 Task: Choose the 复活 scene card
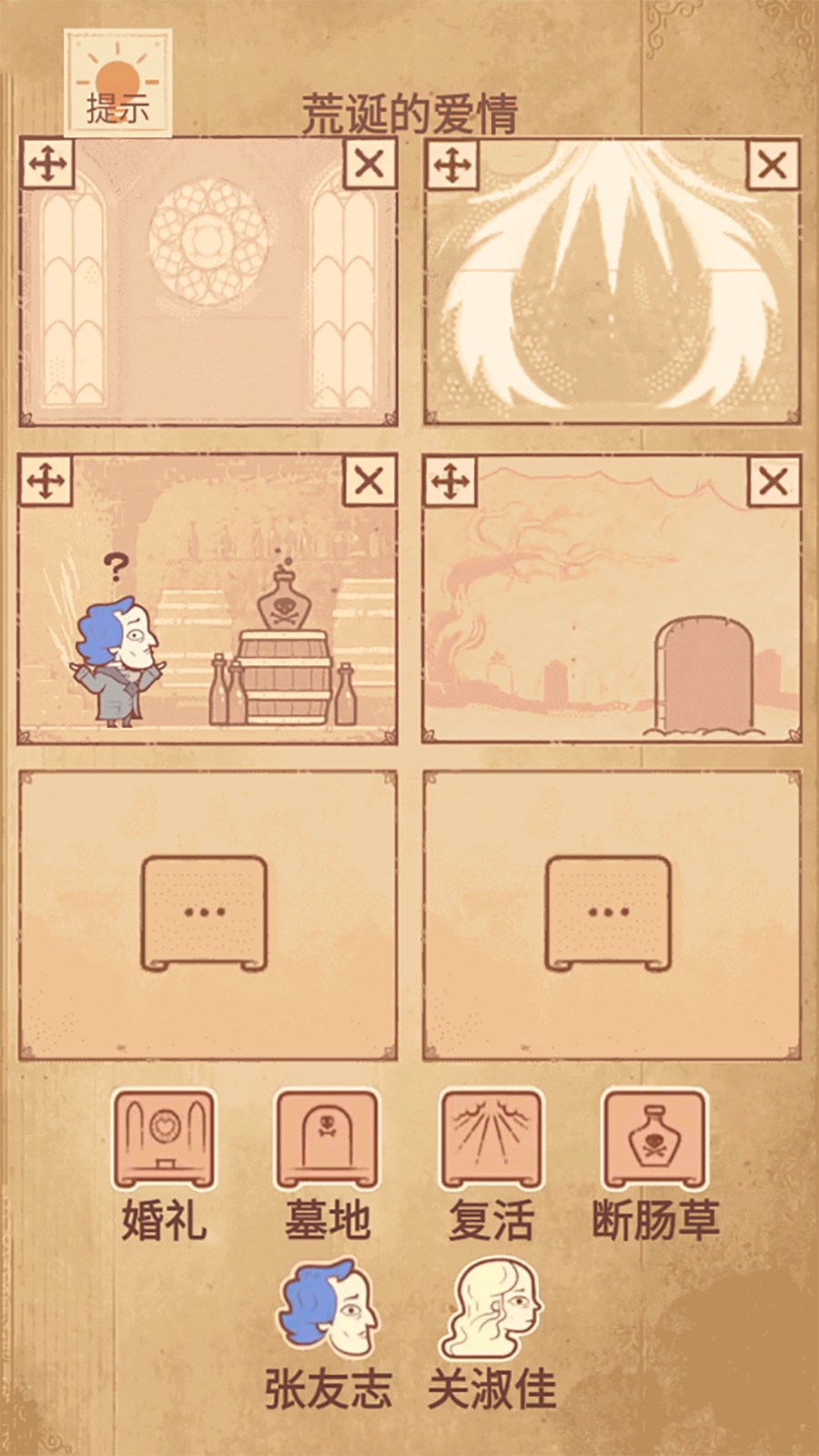491,1141
